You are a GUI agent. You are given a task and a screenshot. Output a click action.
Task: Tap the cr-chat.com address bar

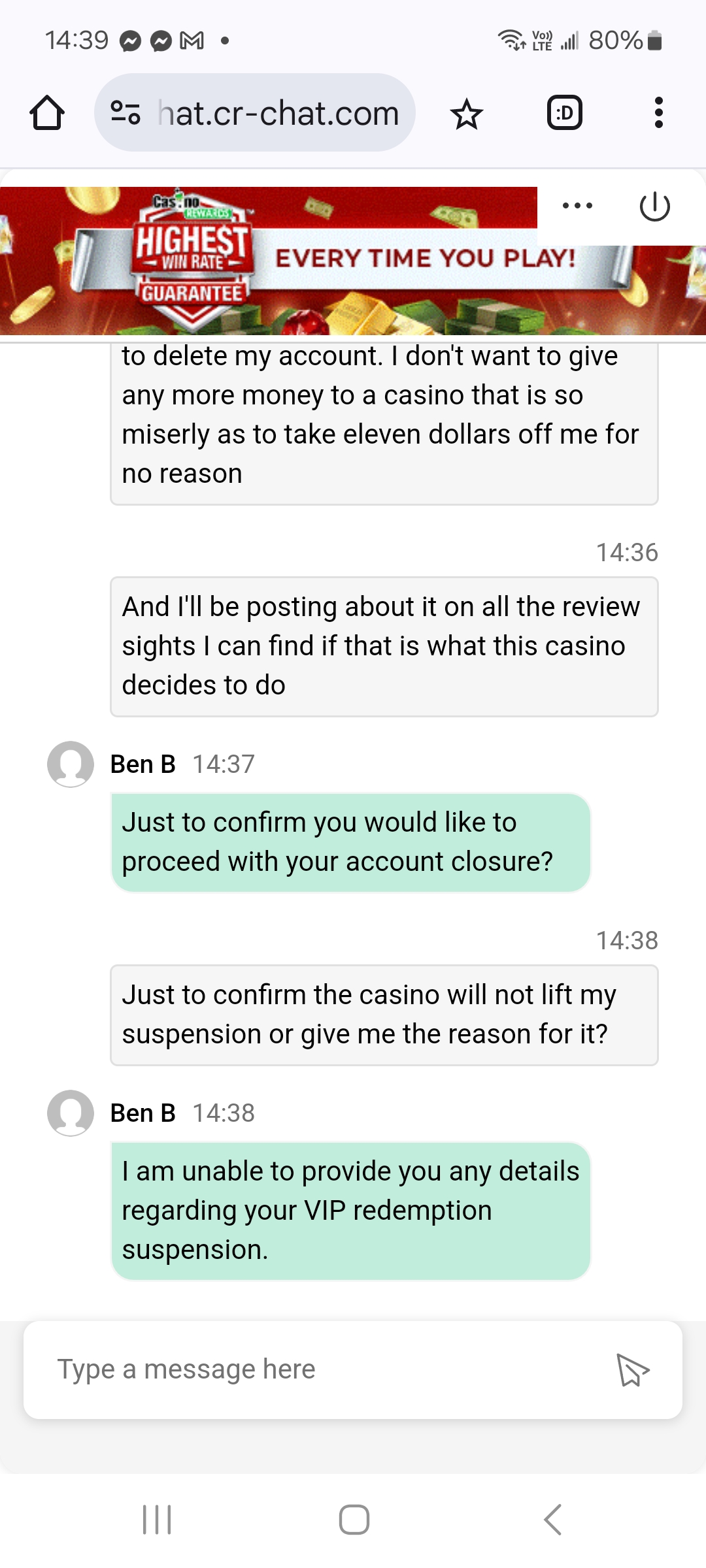(x=255, y=113)
